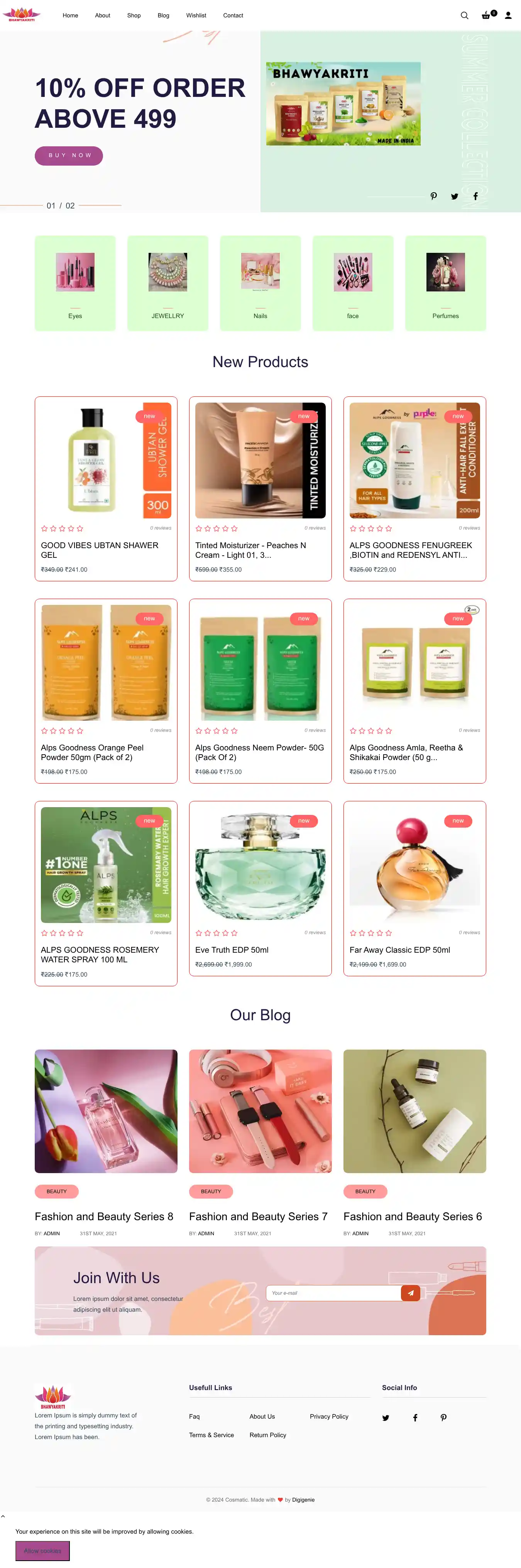Read Fashion and Beauty Series 7 post

pos(258,1216)
